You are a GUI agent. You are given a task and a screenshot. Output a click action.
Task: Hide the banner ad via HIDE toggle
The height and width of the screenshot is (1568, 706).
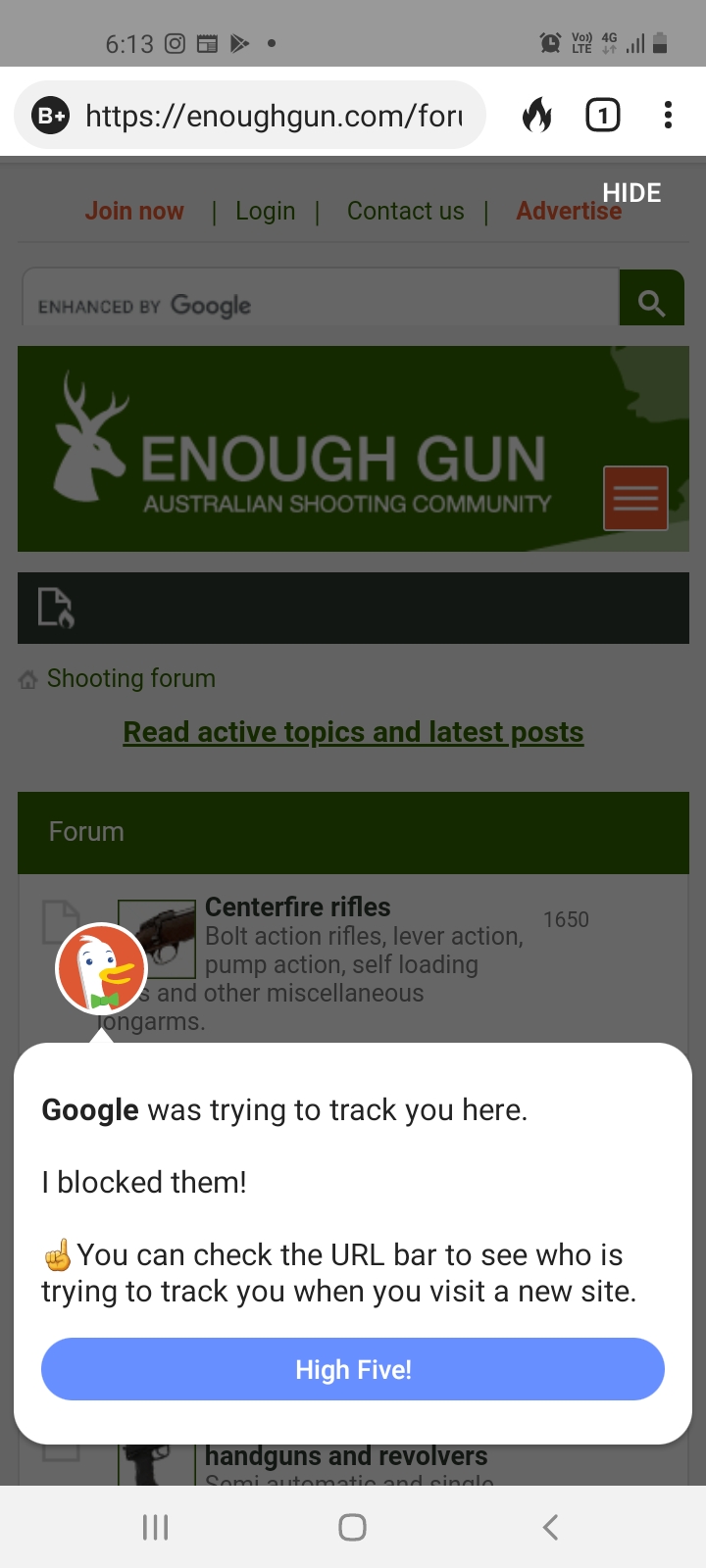(631, 192)
